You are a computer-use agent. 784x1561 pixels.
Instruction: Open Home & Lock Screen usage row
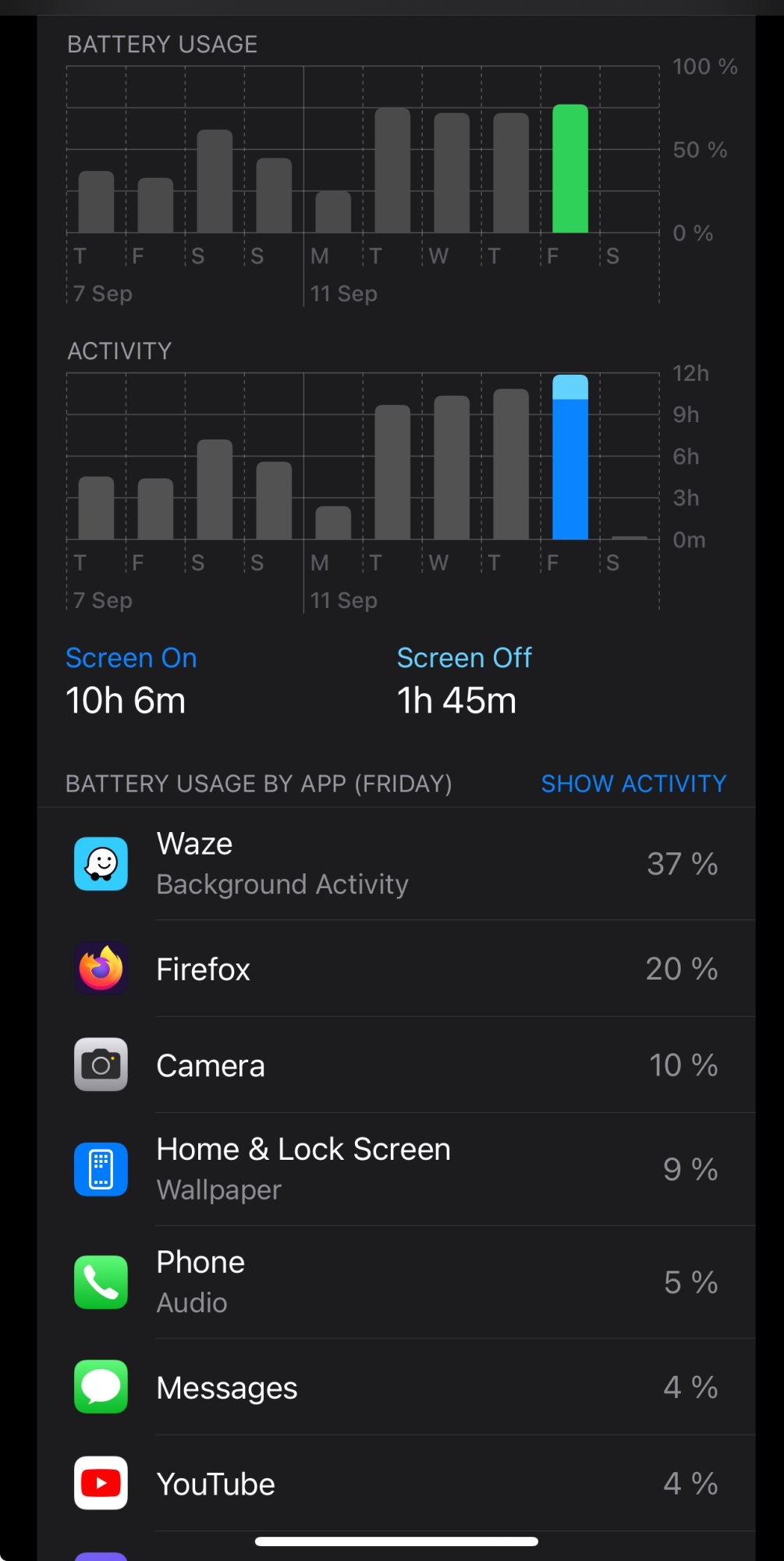click(396, 1169)
